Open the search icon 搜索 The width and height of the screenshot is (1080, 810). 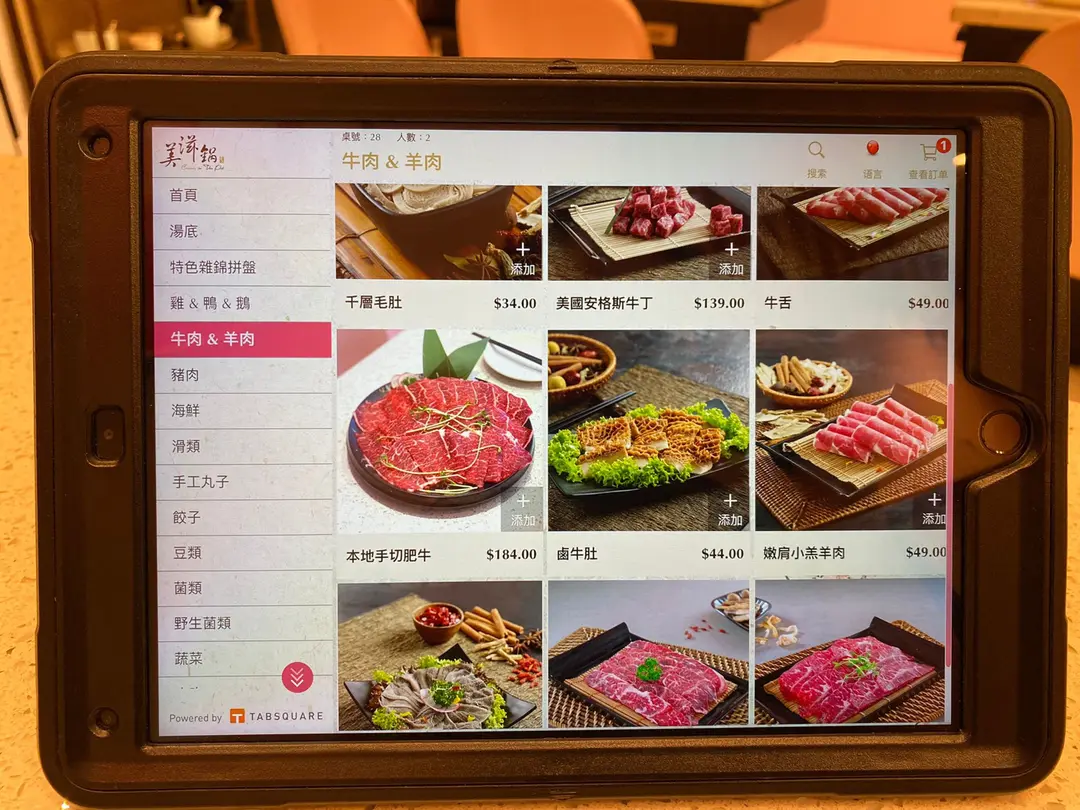(x=816, y=157)
